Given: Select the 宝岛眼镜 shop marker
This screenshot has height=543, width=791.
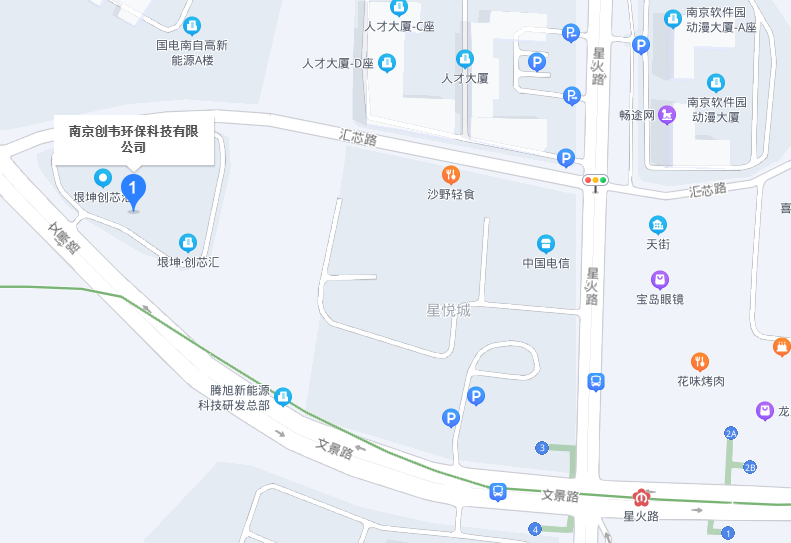Looking at the screenshot, I should tap(659, 279).
